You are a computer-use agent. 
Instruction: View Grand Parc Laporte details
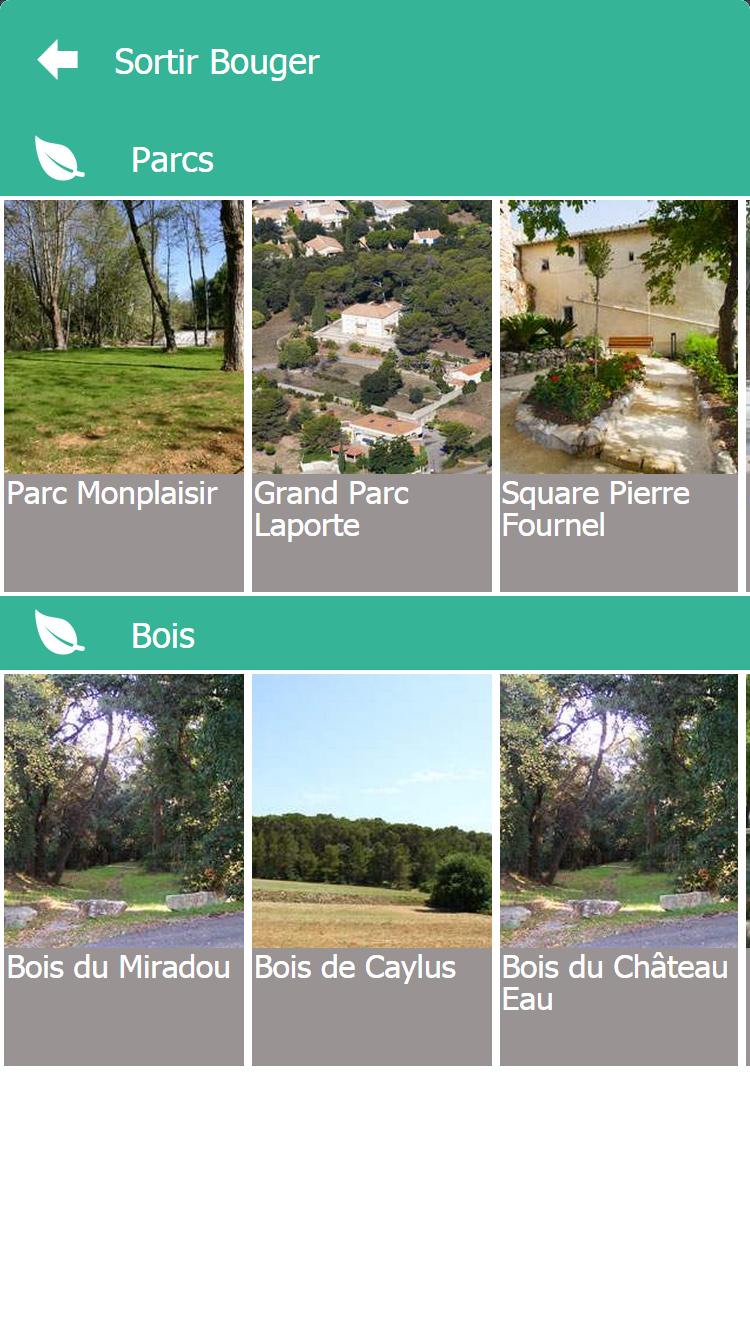371,394
